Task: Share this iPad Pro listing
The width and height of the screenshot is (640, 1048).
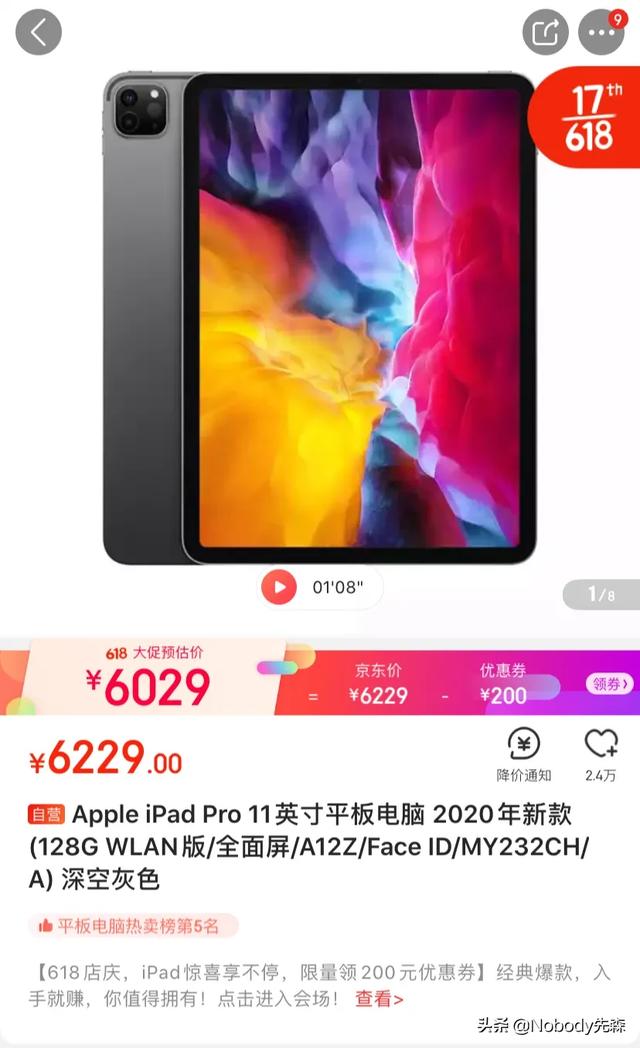Action: click(x=545, y=32)
